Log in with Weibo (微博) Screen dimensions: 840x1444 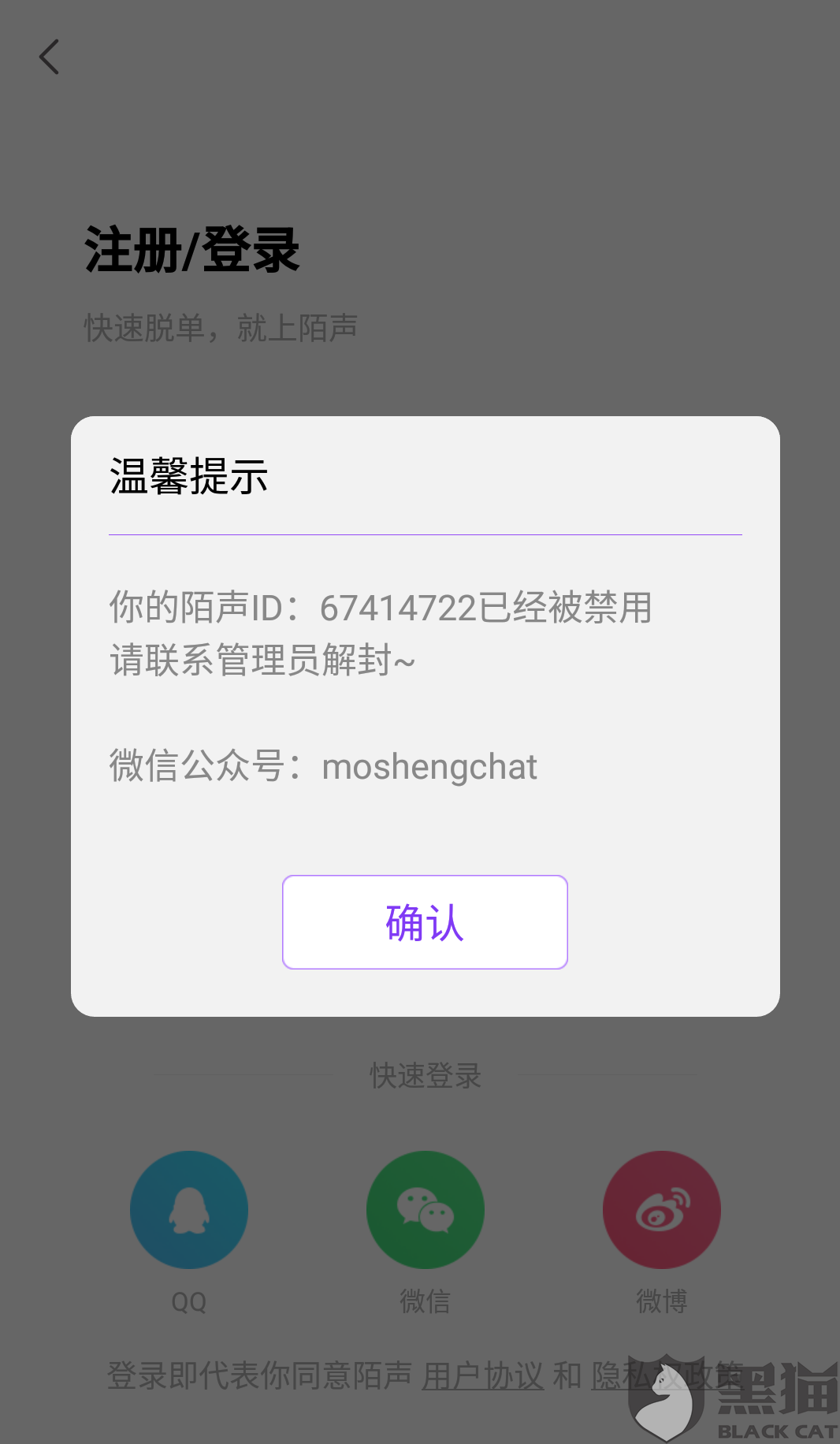pyautogui.click(x=662, y=1209)
